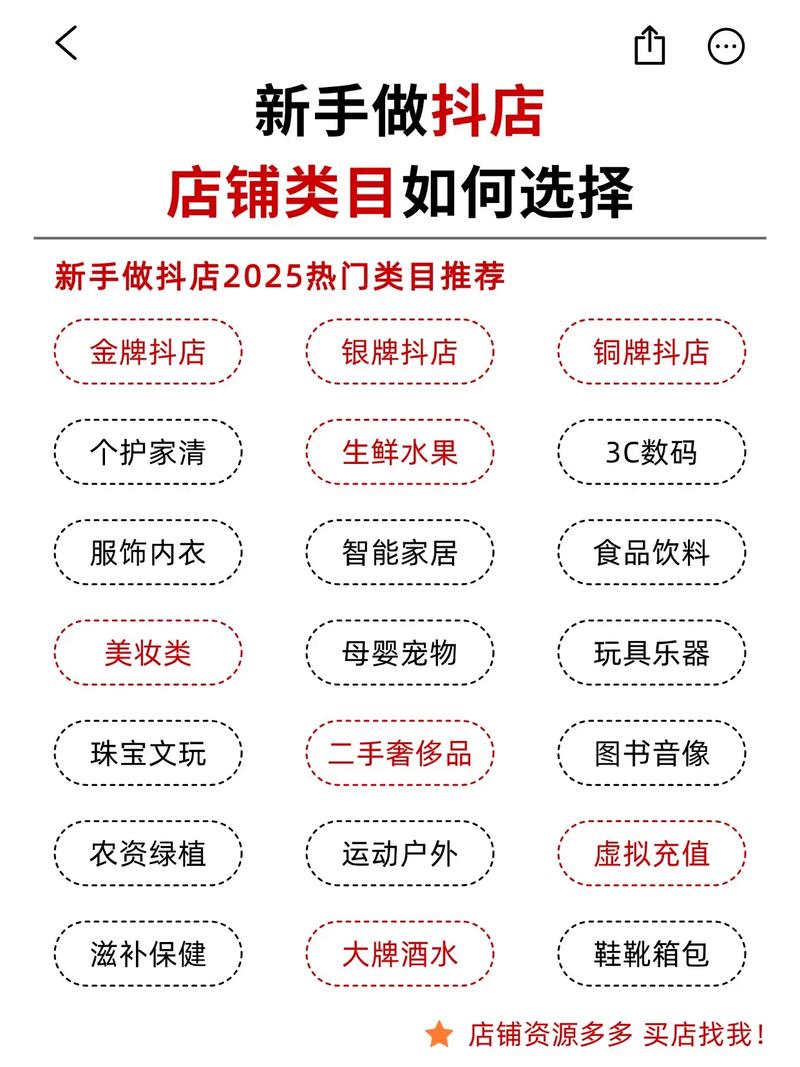Click the back arrow at top left
This screenshot has height=1067, width=800.
pyautogui.click(x=66, y=44)
